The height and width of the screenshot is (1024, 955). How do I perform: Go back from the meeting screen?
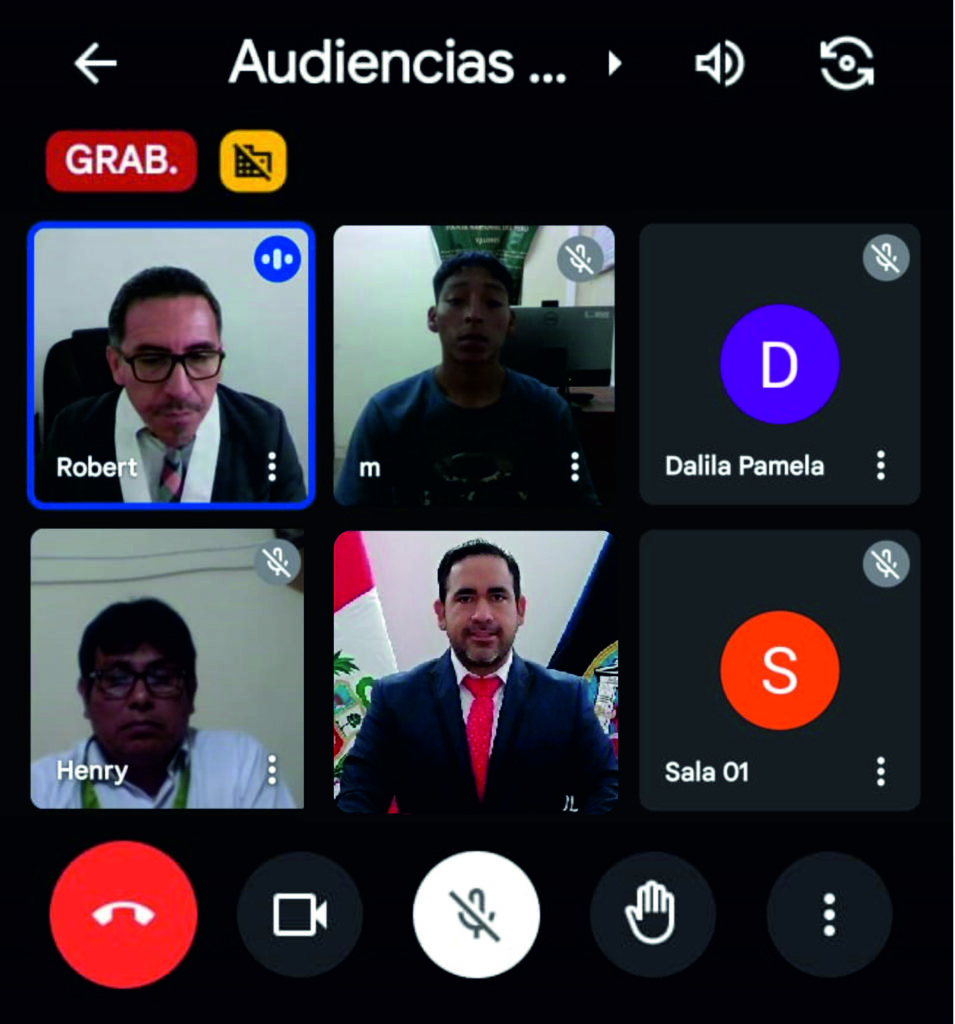96,64
